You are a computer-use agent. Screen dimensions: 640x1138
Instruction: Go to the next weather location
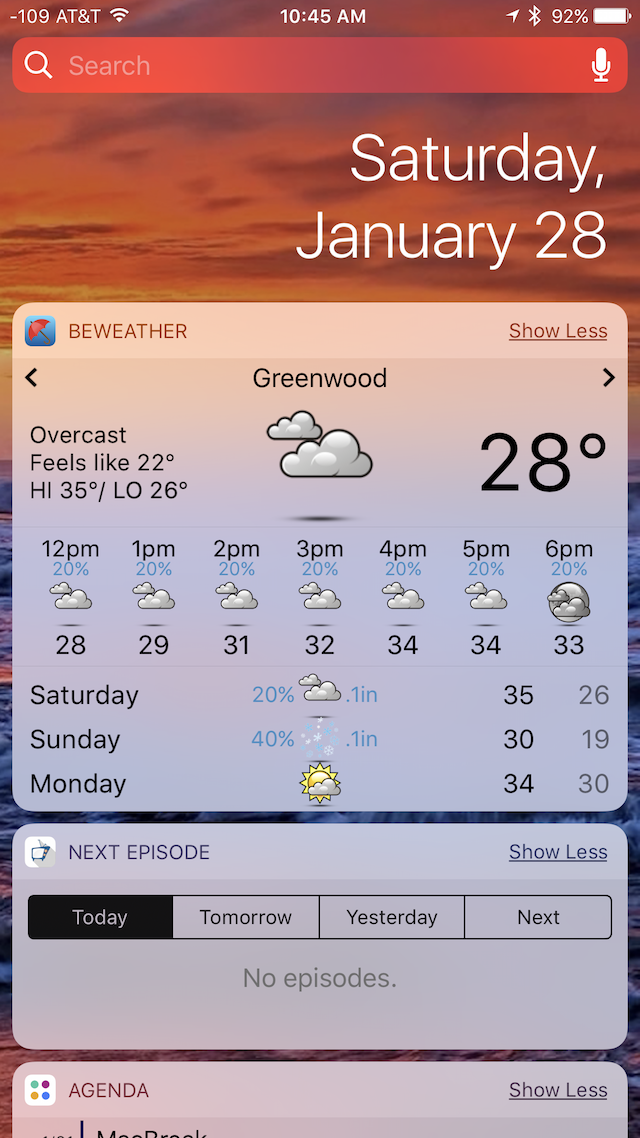click(608, 377)
